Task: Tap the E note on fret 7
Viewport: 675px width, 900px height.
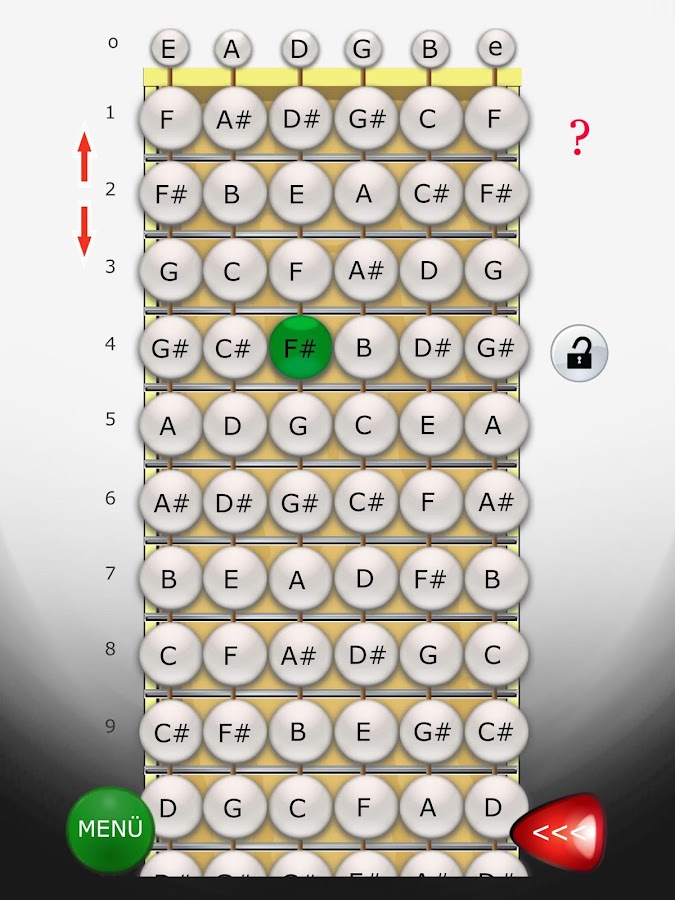Action: point(232,580)
